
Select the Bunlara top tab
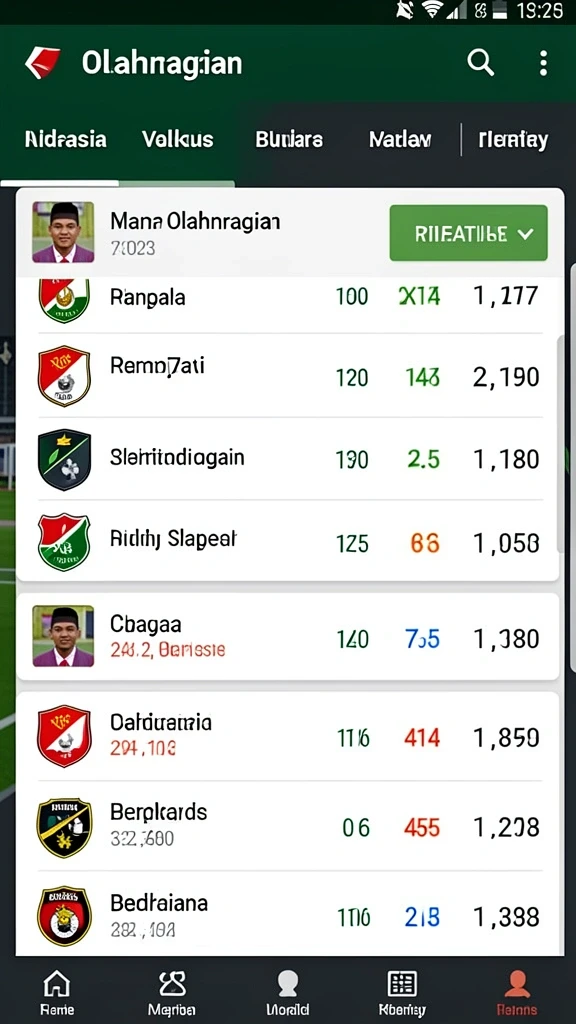(x=289, y=139)
